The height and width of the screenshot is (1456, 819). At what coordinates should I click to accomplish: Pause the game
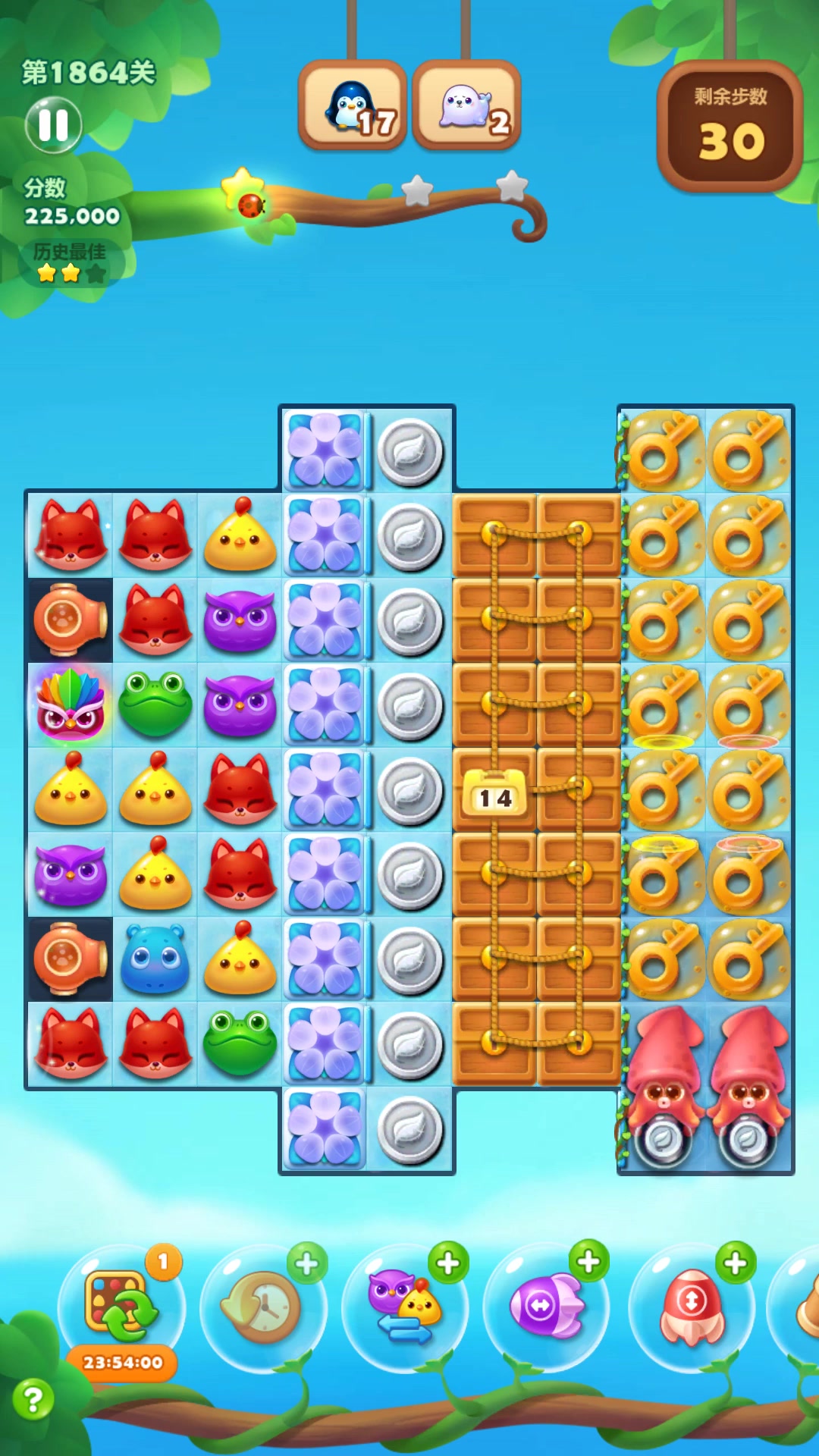coord(53,125)
